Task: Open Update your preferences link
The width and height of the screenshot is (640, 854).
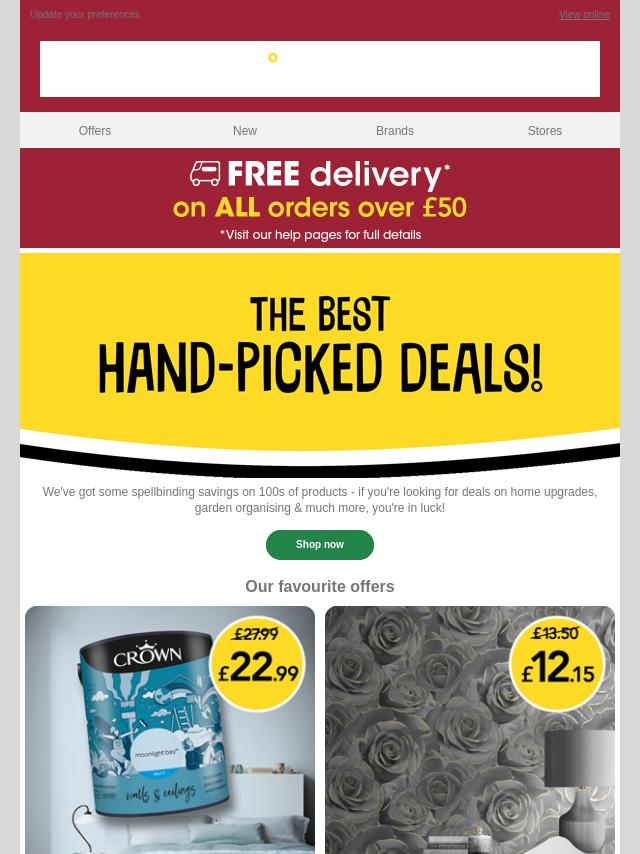Action: 85,15
